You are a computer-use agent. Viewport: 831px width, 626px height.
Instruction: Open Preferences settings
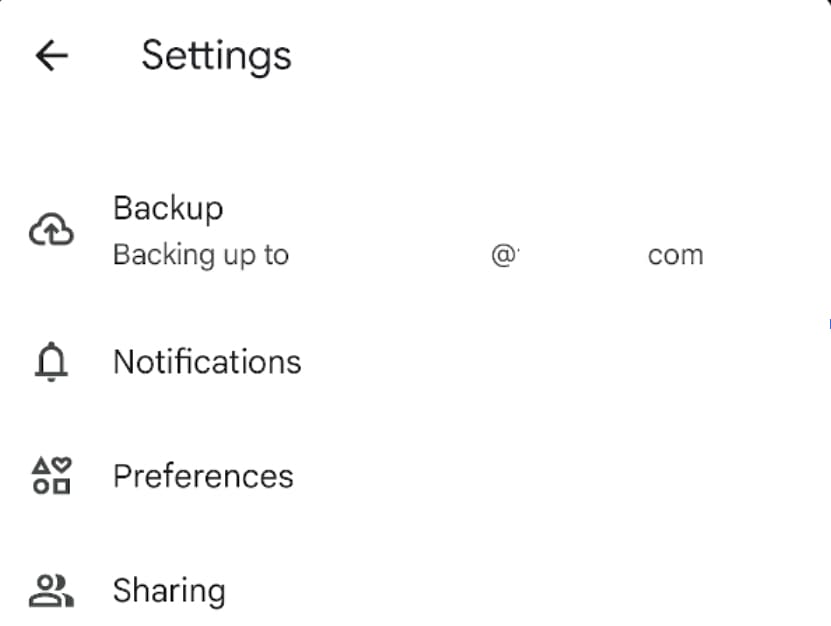[416, 476]
